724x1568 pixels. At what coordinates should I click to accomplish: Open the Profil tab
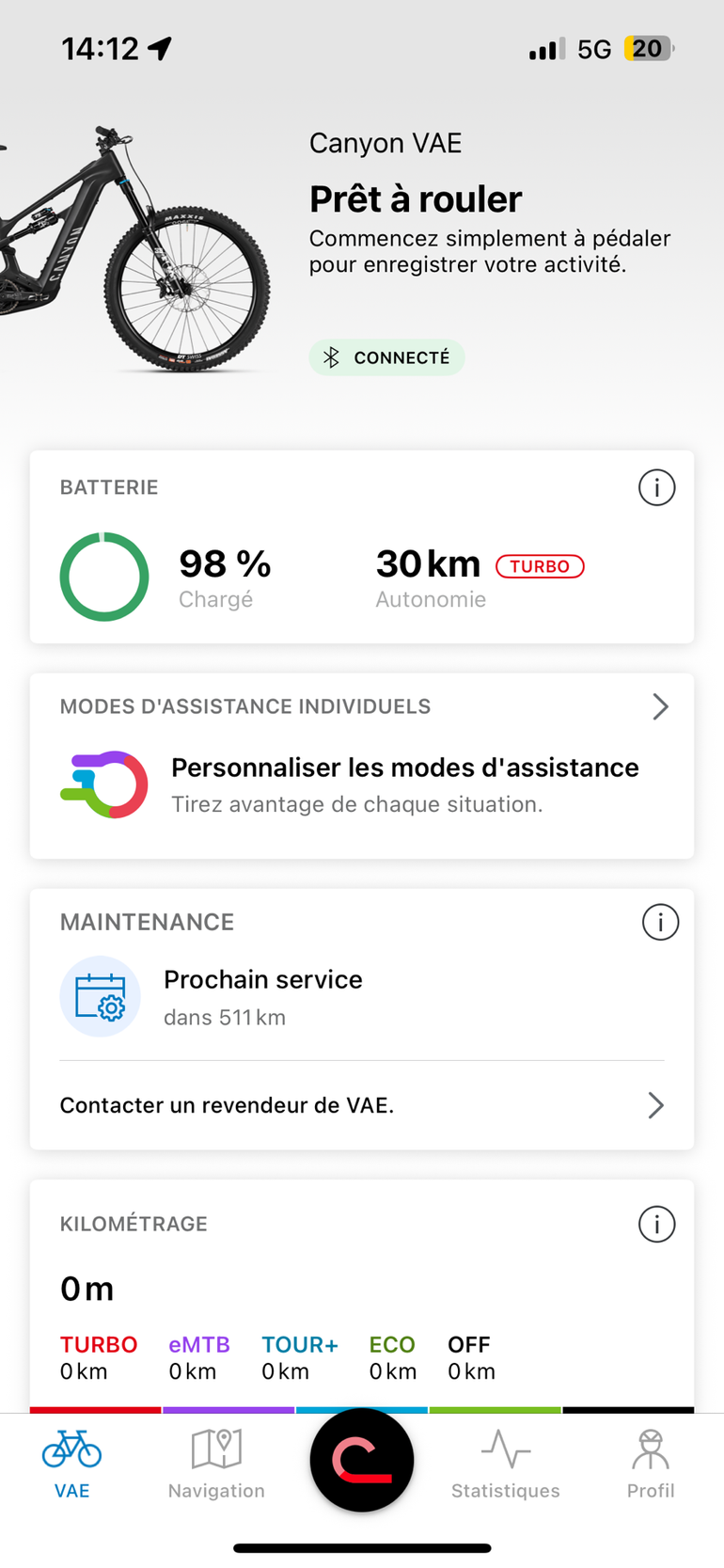(651, 1463)
